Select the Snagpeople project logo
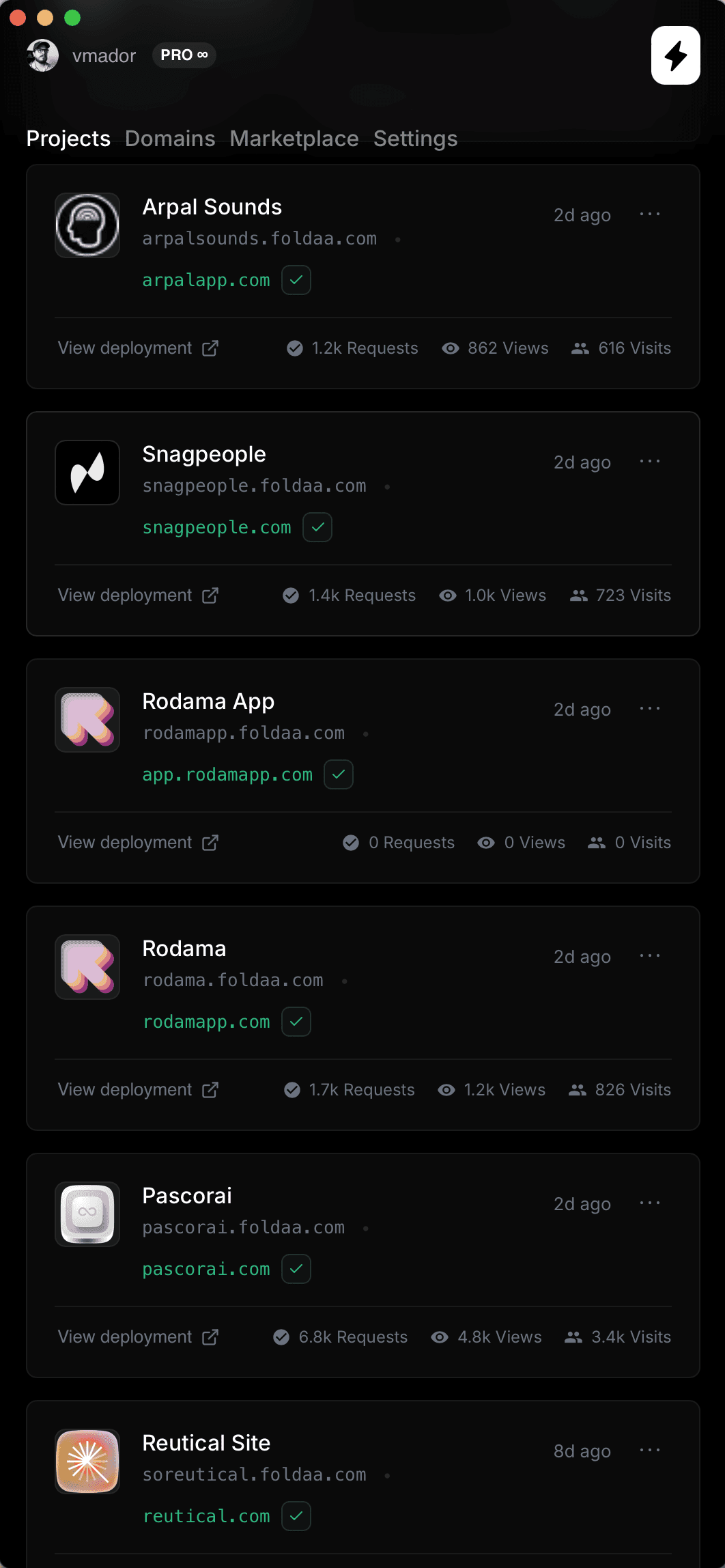725x1568 pixels. tap(87, 473)
